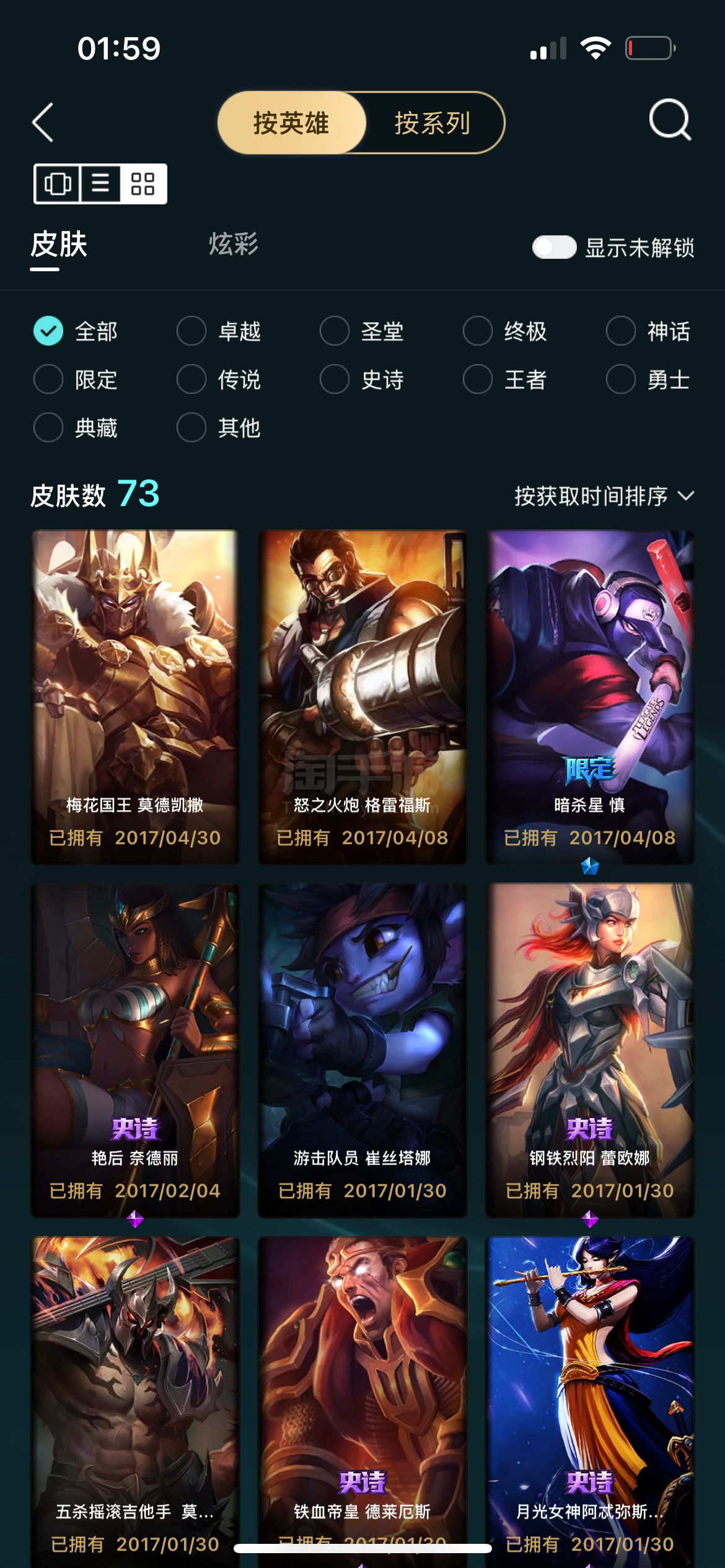Screen dimensions: 725x1568
Task: Expand the 按获取时间排序 sort dropdown
Action: 604,496
